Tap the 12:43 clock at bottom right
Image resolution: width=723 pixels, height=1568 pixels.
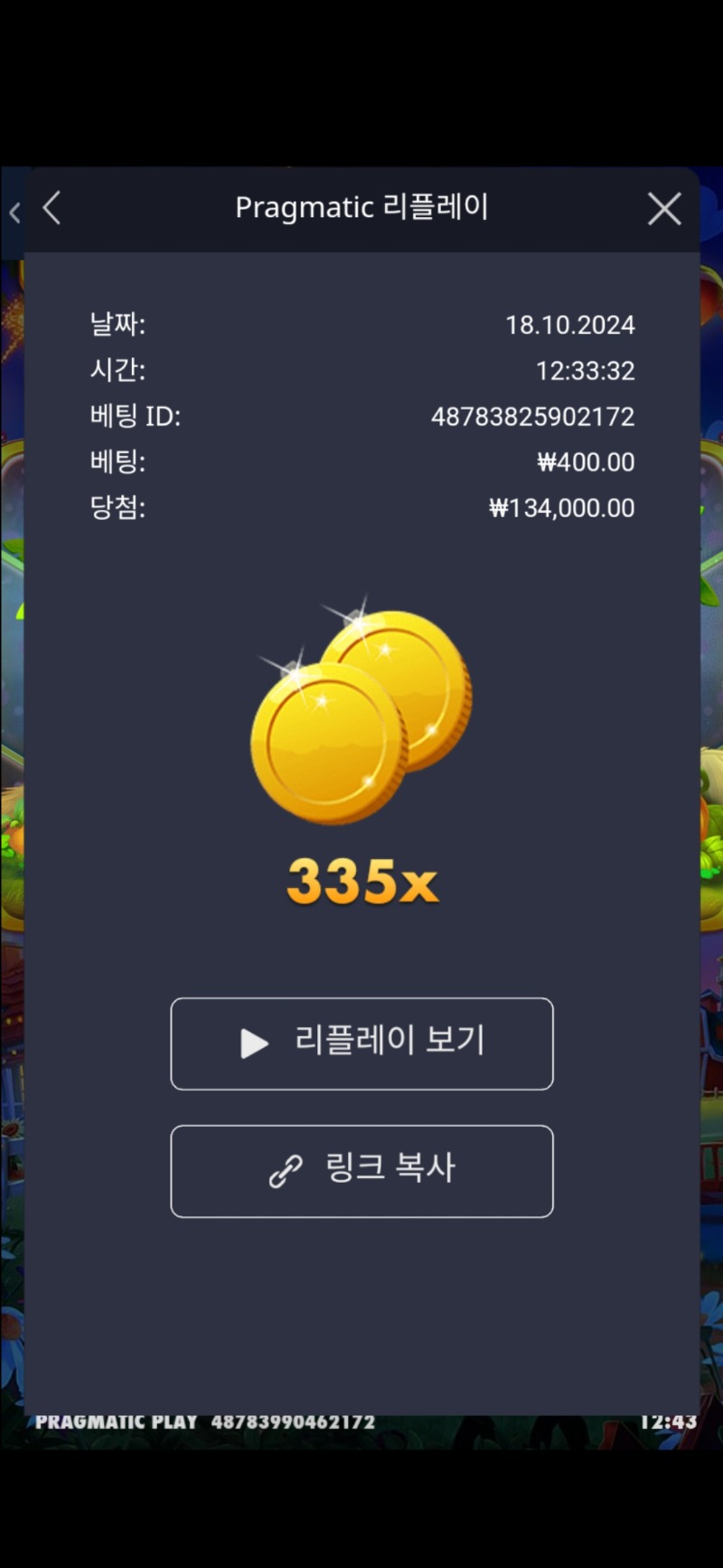coord(669,1420)
